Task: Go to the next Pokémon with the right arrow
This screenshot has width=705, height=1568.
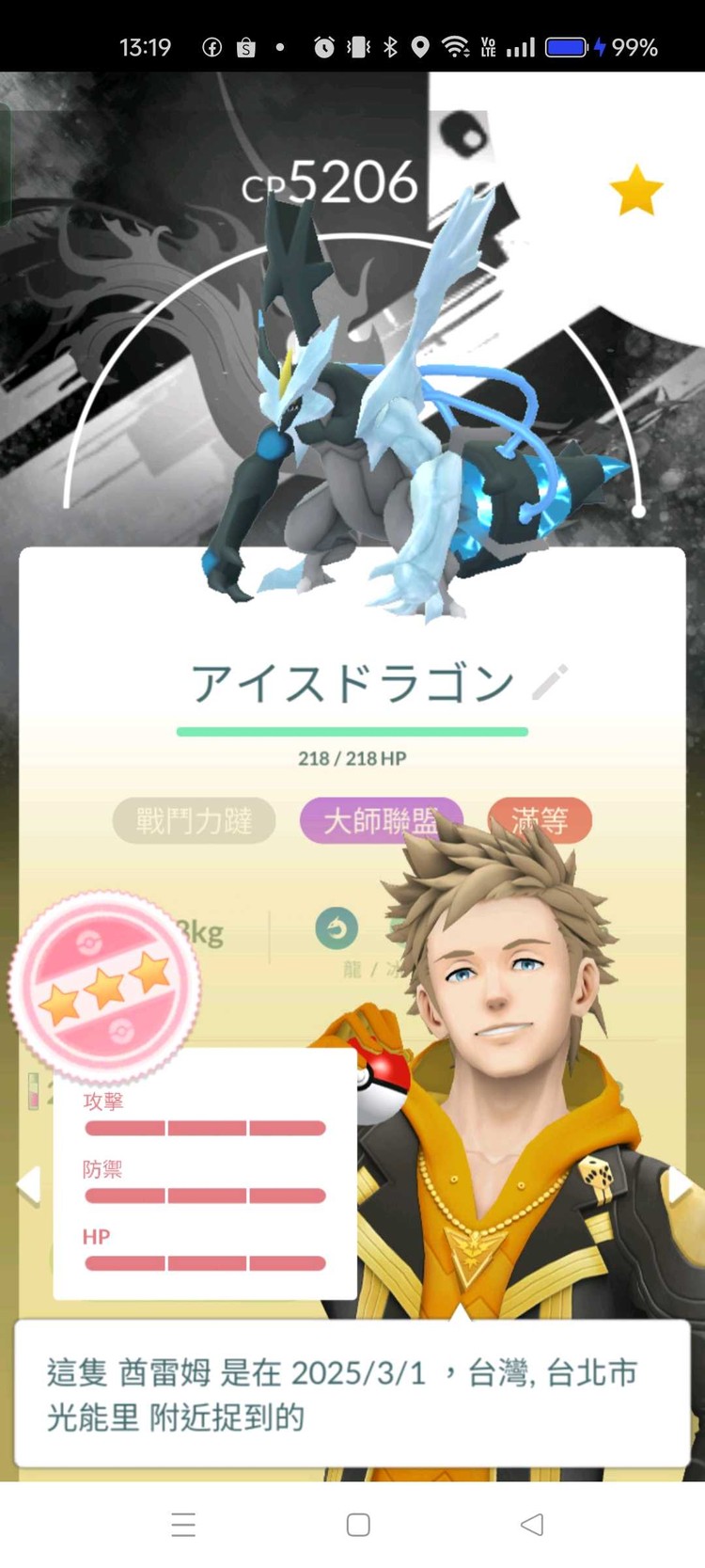Action: pos(679,1184)
